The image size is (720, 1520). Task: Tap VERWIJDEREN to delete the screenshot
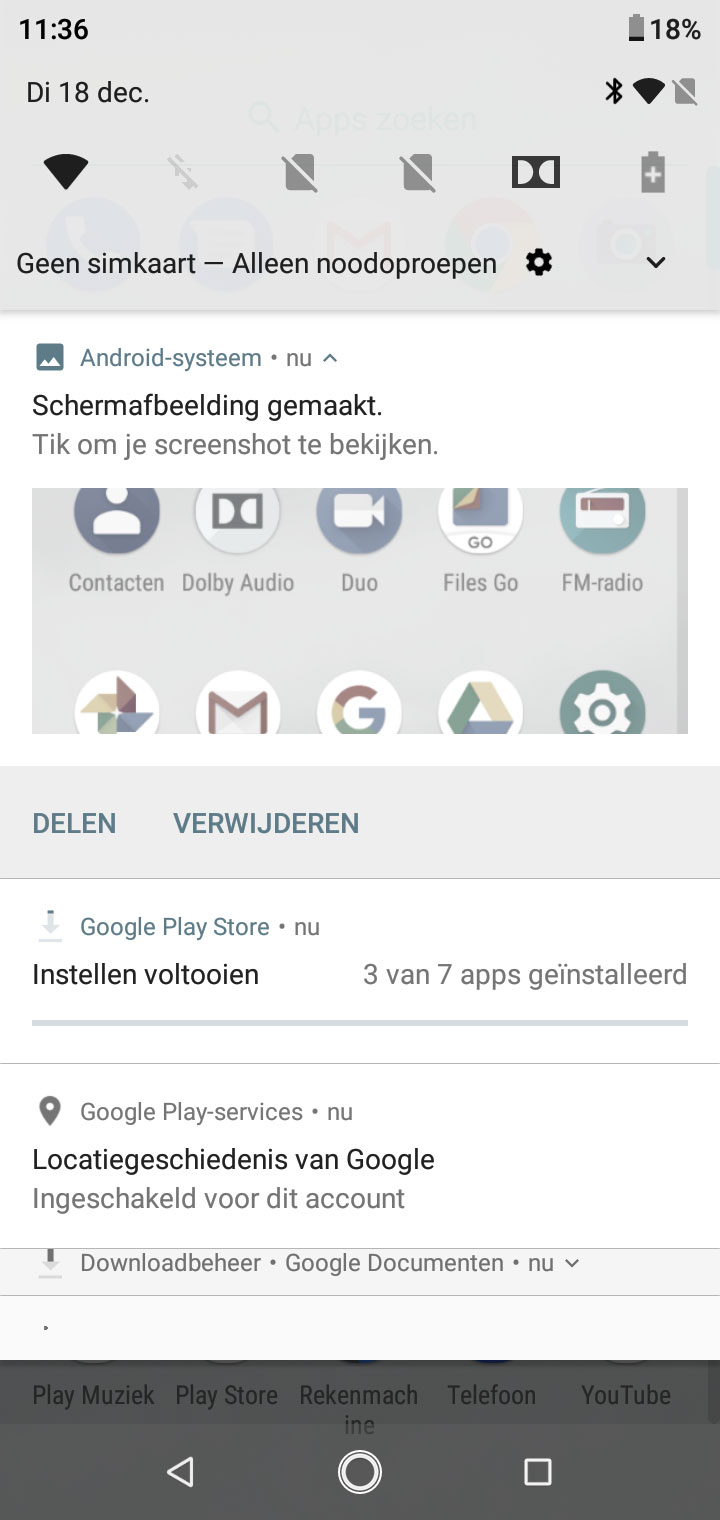(266, 823)
